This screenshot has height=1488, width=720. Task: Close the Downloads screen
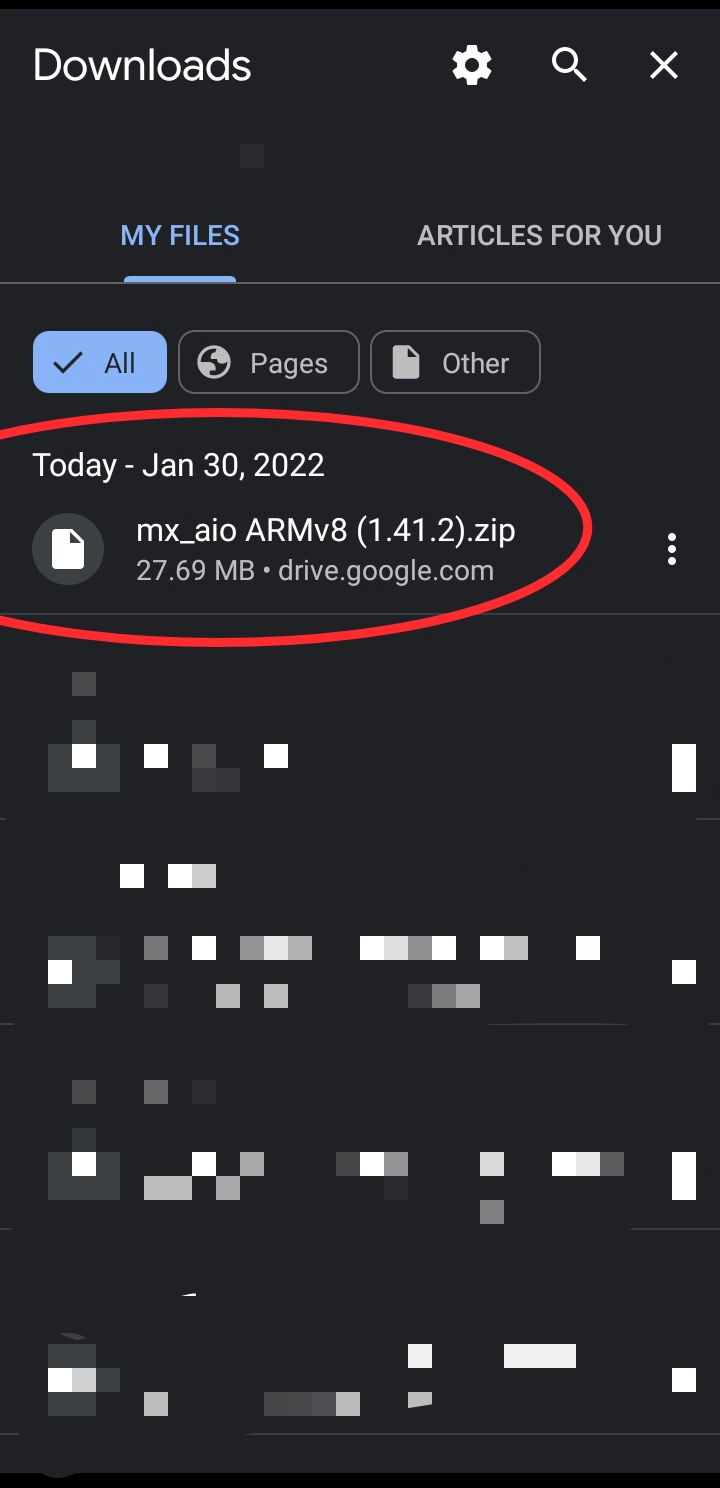coord(664,66)
